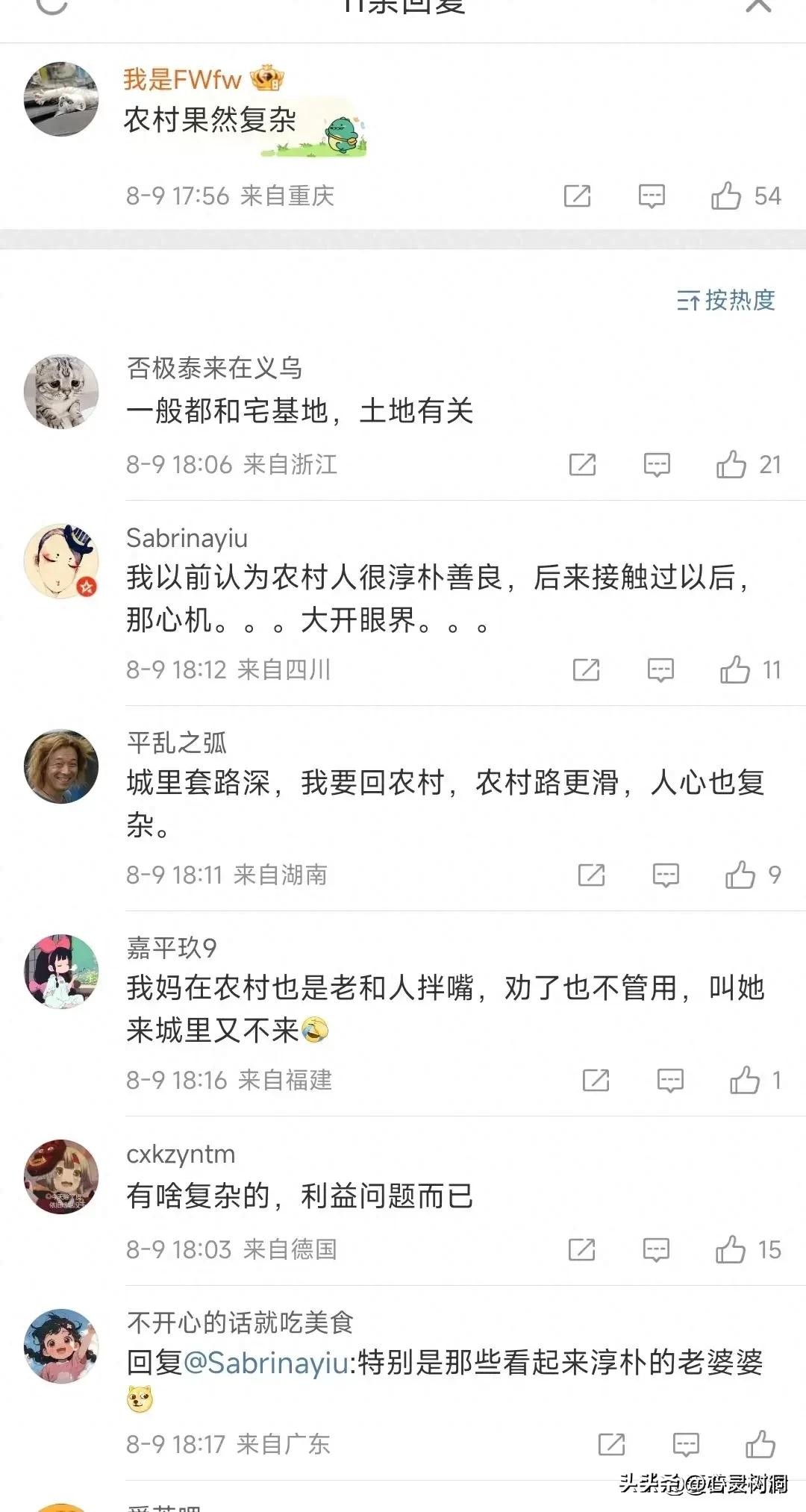Reply to 否极泰来在义乌's comment
Viewport: 806px width, 1512px height.
pos(657,465)
